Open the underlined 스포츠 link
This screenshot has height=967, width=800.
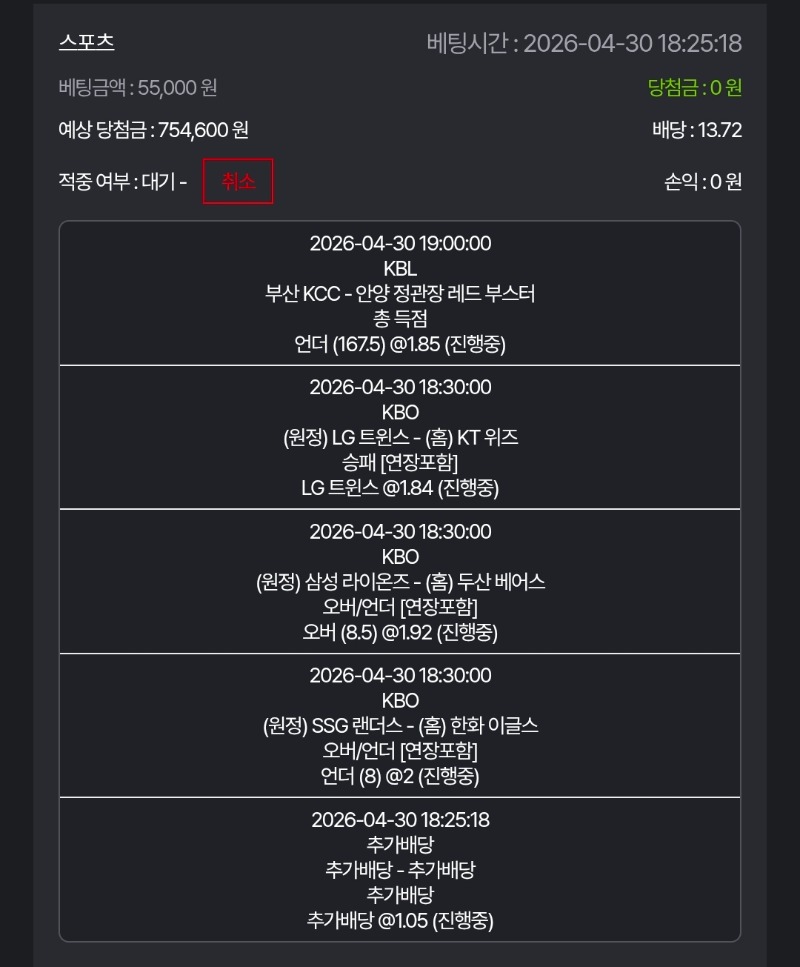pos(86,42)
